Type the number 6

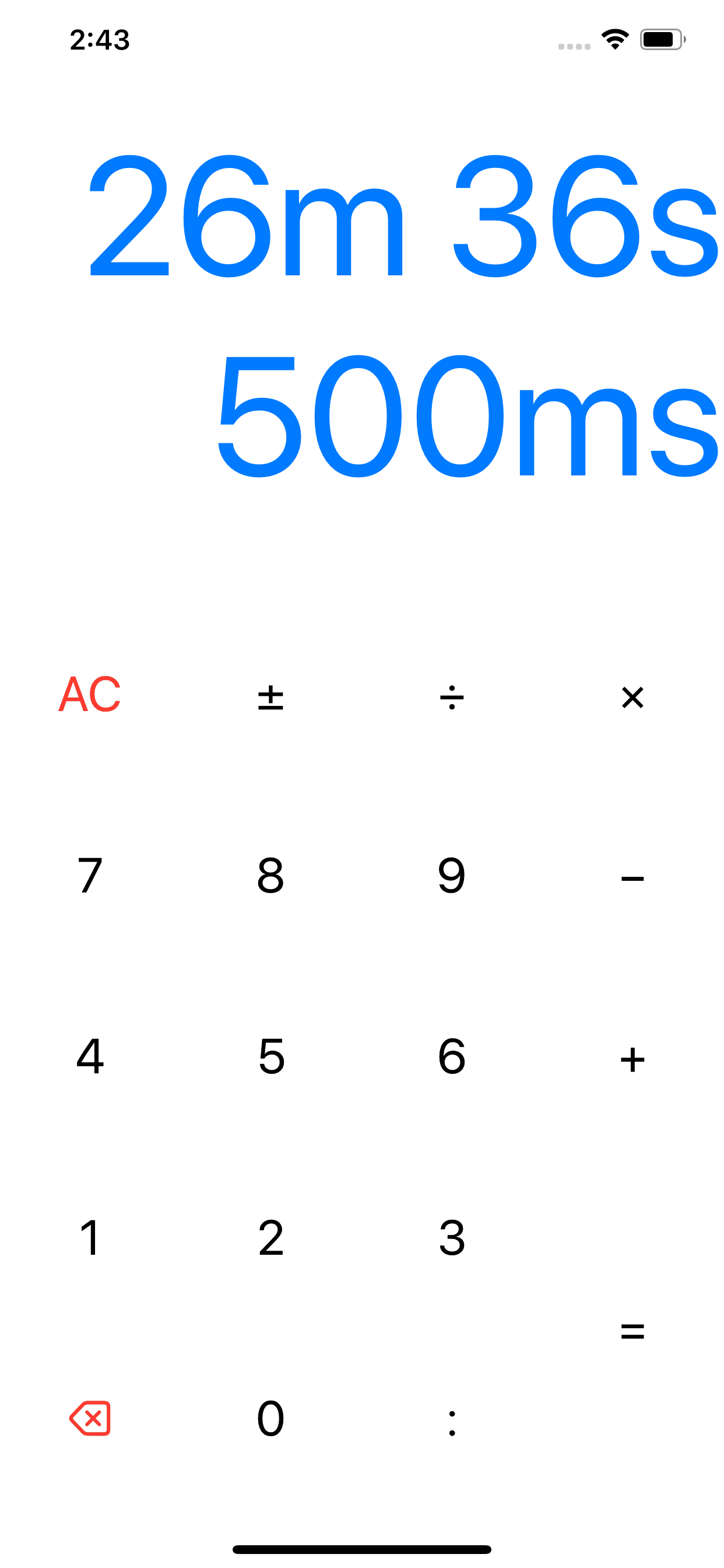pyautogui.click(x=451, y=1056)
